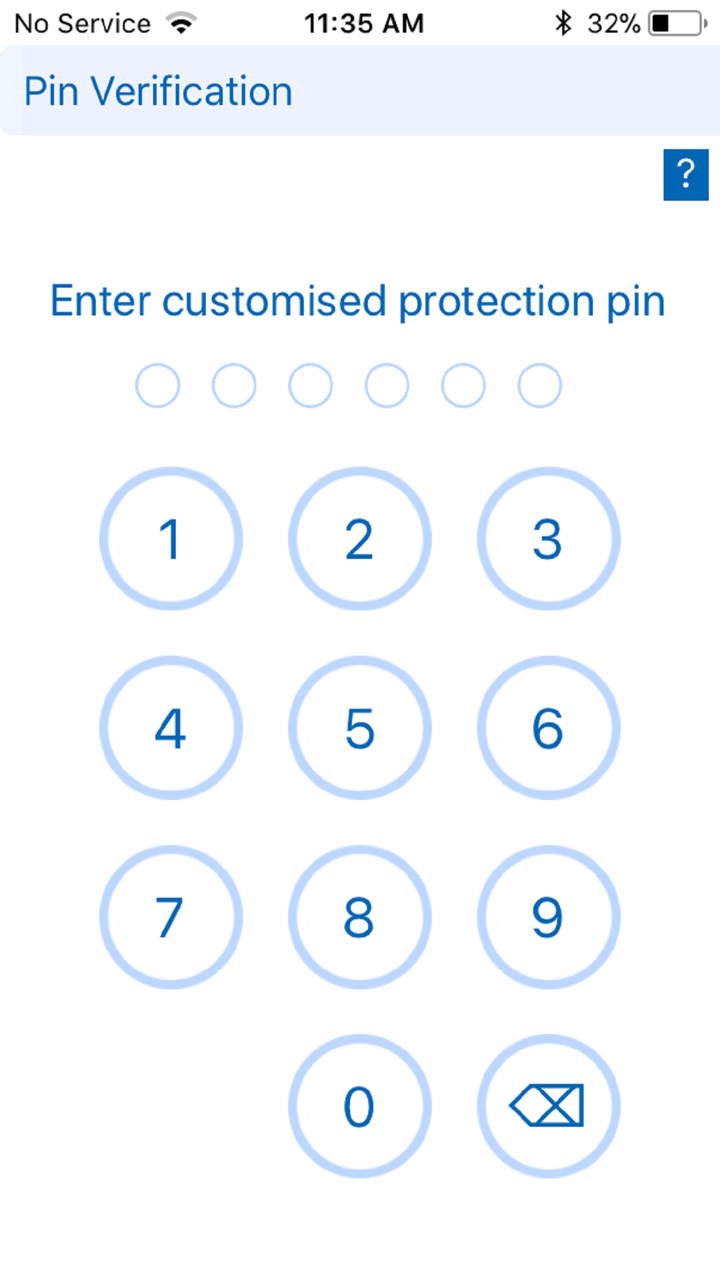Delete last digit with backspace key

point(548,1106)
